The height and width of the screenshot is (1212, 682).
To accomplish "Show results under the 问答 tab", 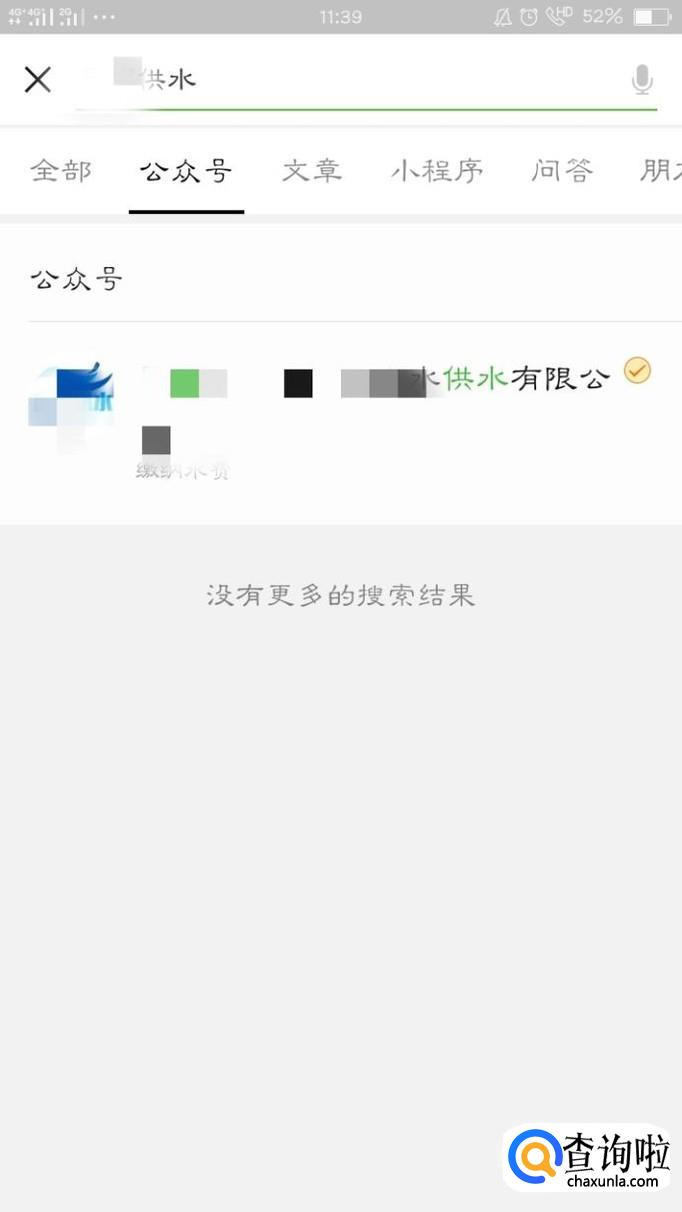I will tap(562, 171).
